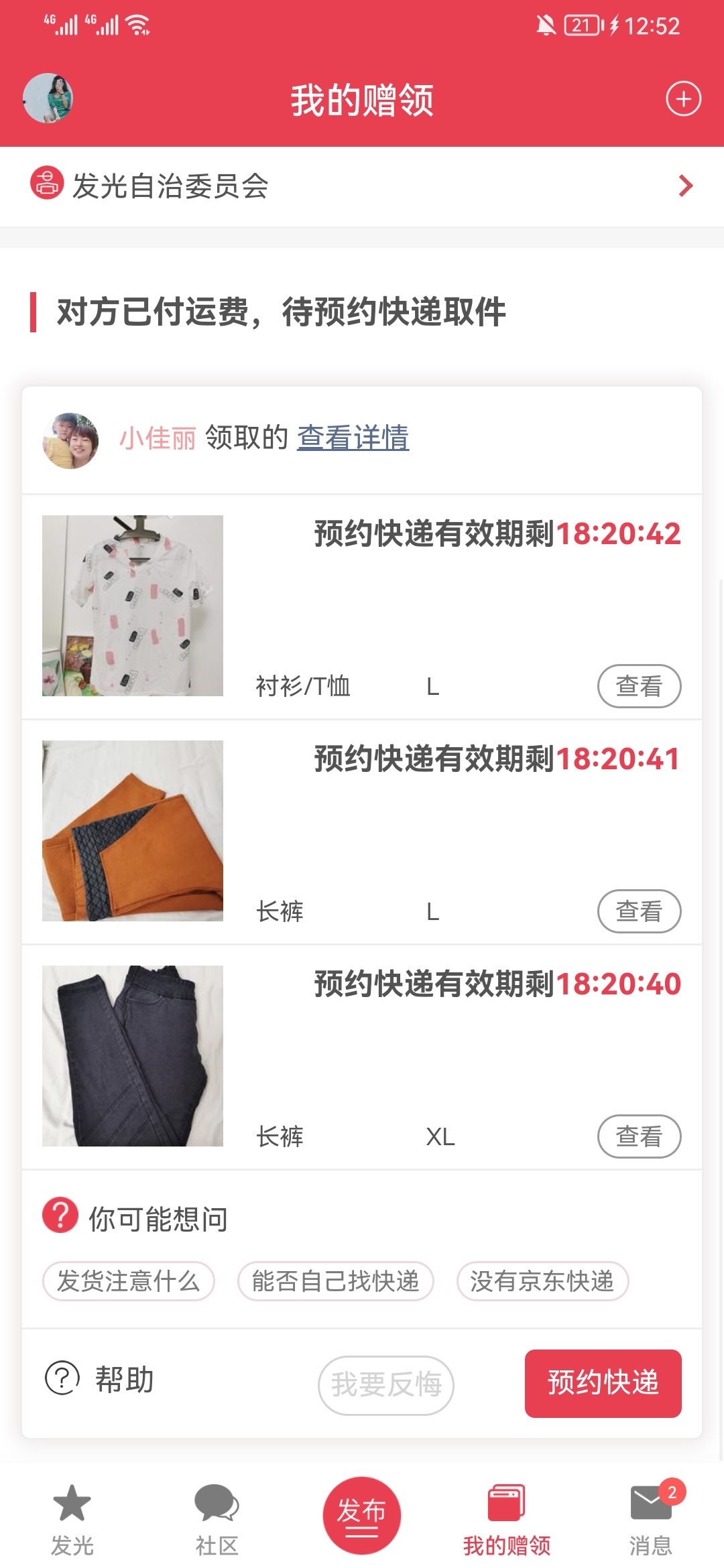Select 没有京东快递 question chip
The width and height of the screenshot is (724, 1568).
coord(542,1281)
